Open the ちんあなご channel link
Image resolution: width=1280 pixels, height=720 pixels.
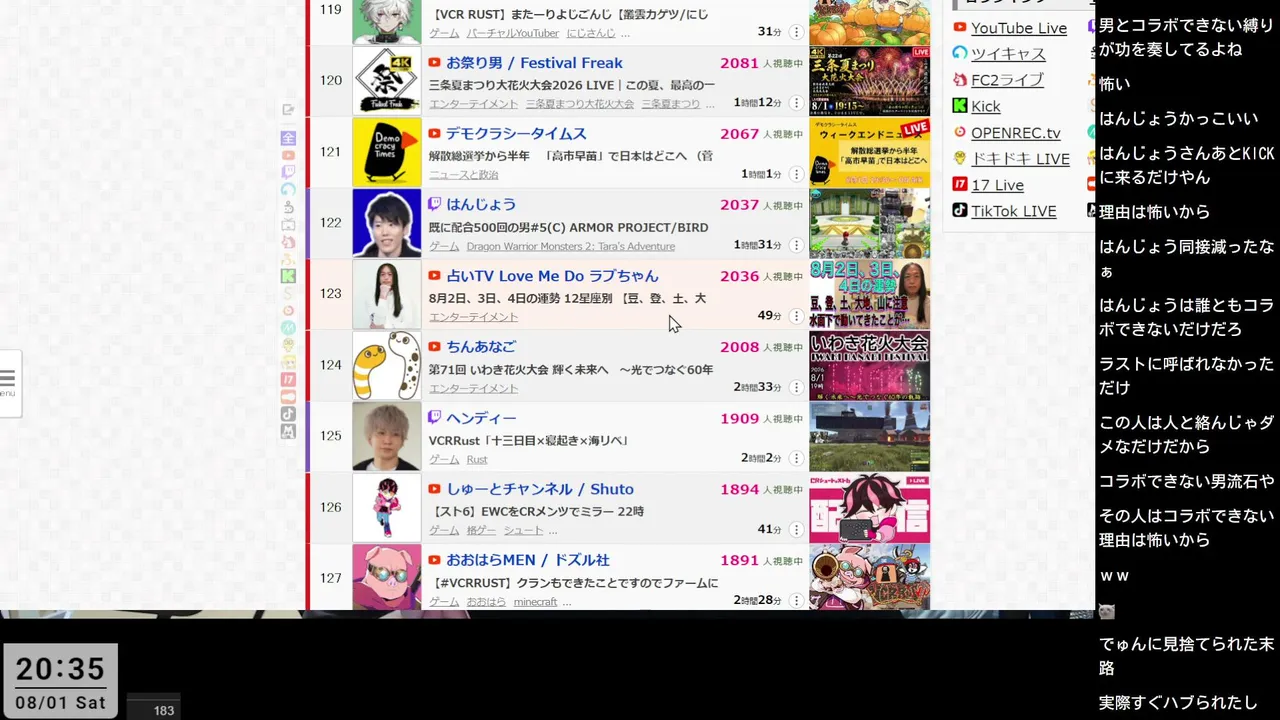click(481, 347)
